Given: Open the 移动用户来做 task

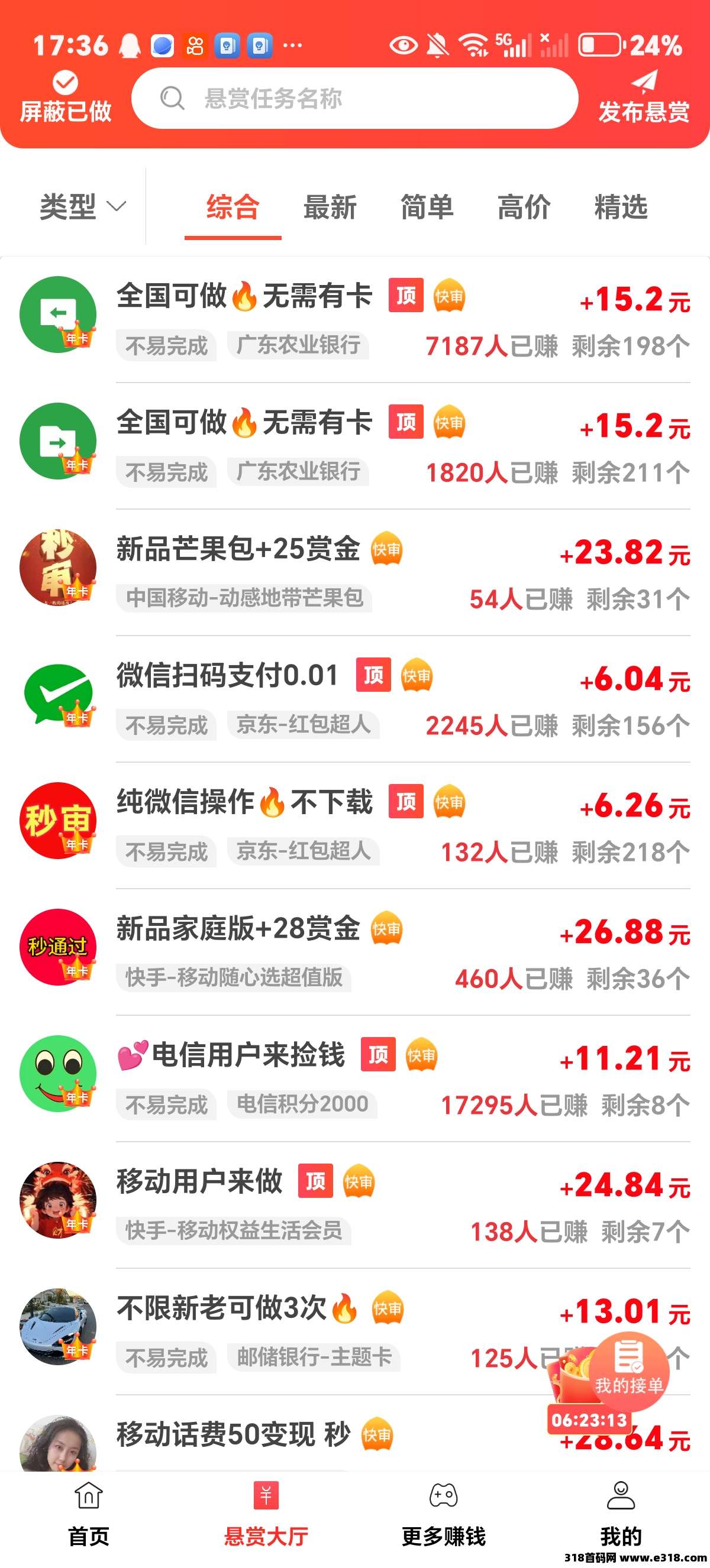Looking at the screenshot, I should pos(355,1206).
